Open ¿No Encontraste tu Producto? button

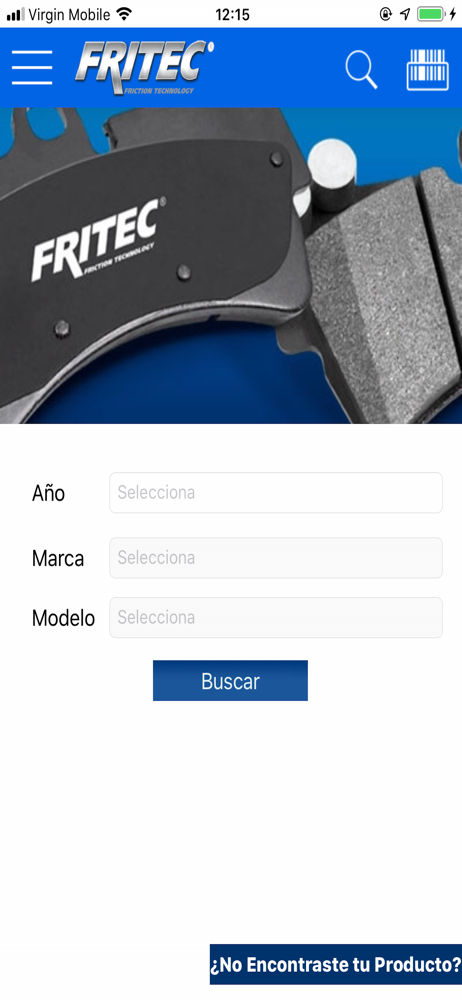[x=336, y=964]
